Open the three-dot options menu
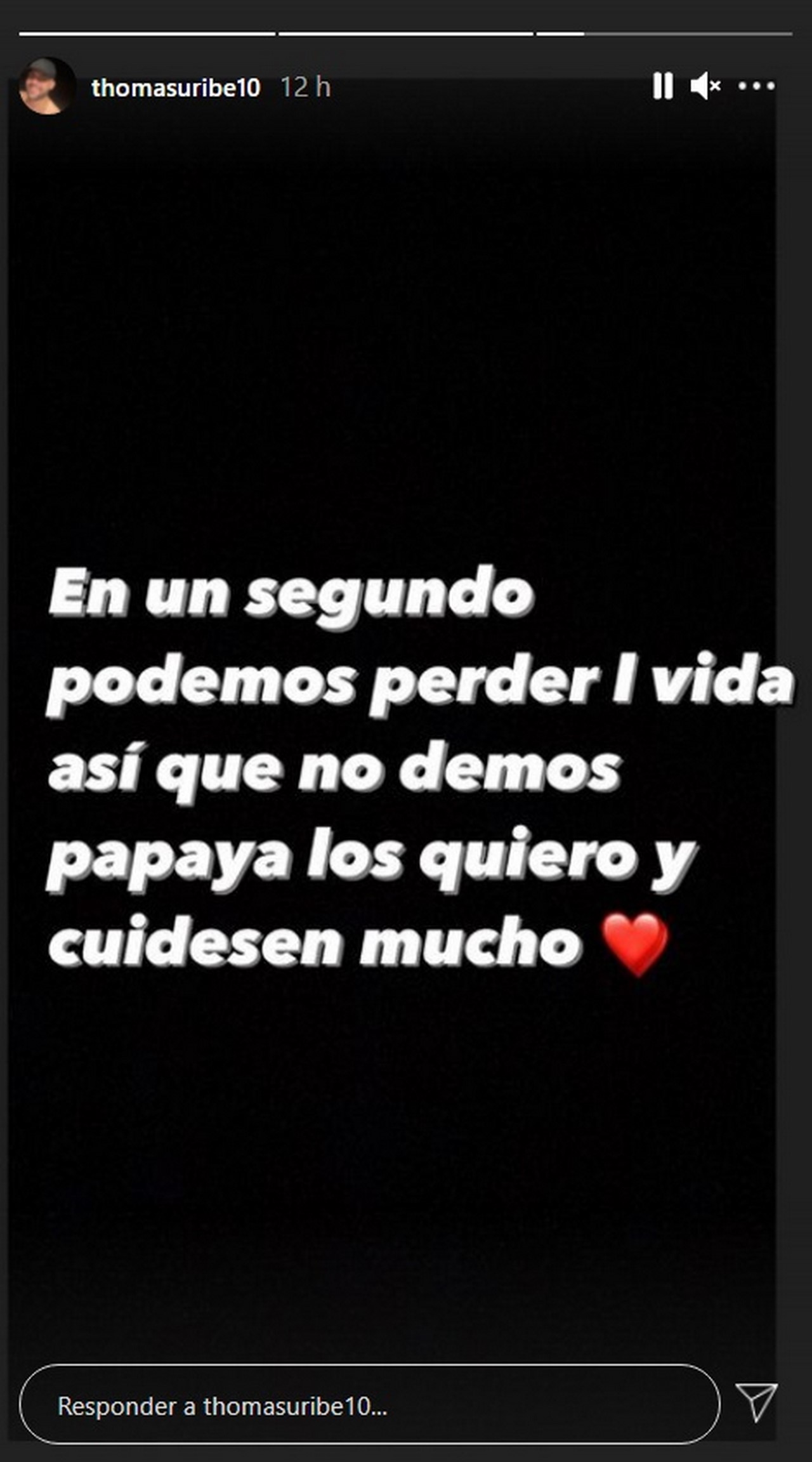Image resolution: width=812 pixels, height=1462 pixels. 756,86
